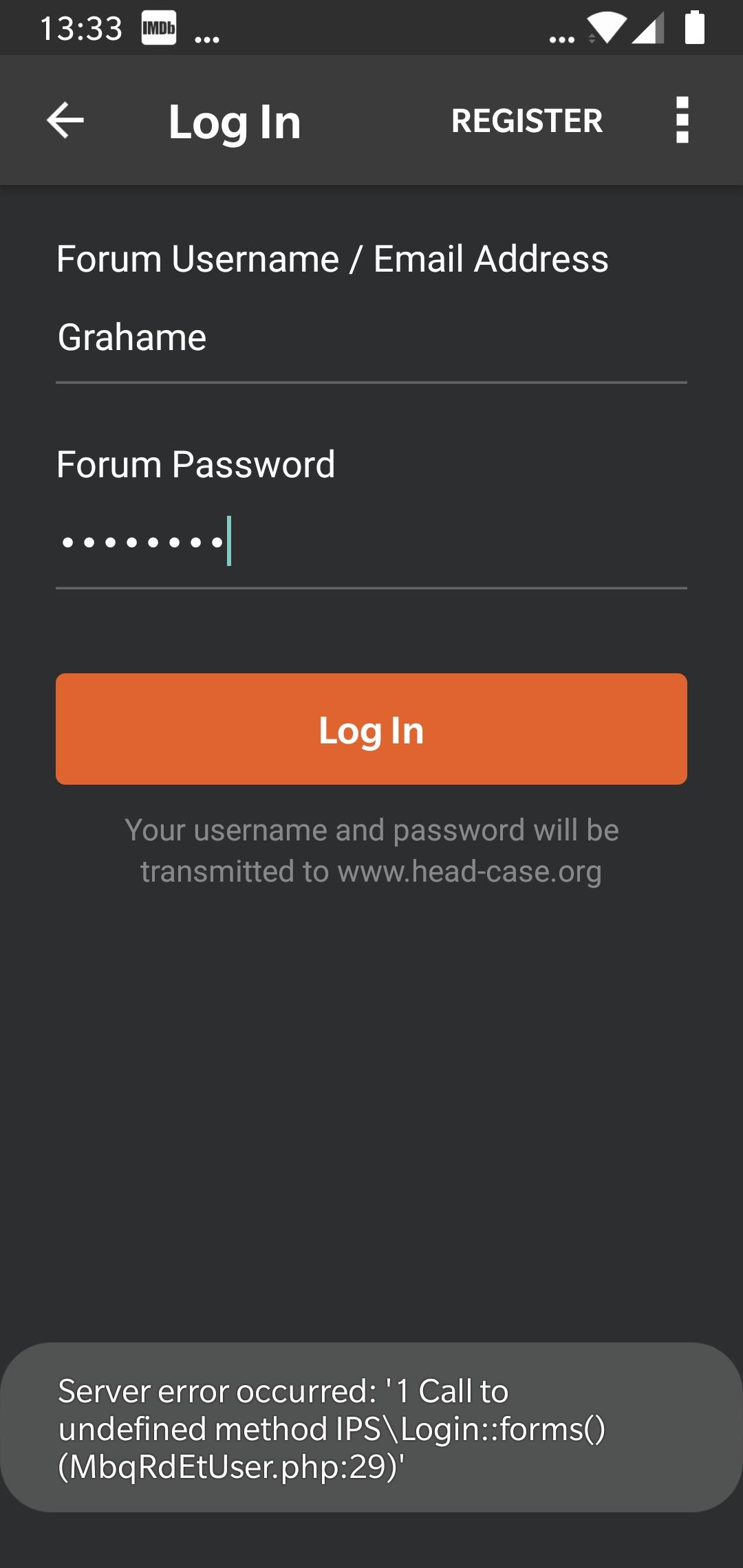Open the Register page
The width and height of the screenshot is (743, 1568).
coord(526,121)
